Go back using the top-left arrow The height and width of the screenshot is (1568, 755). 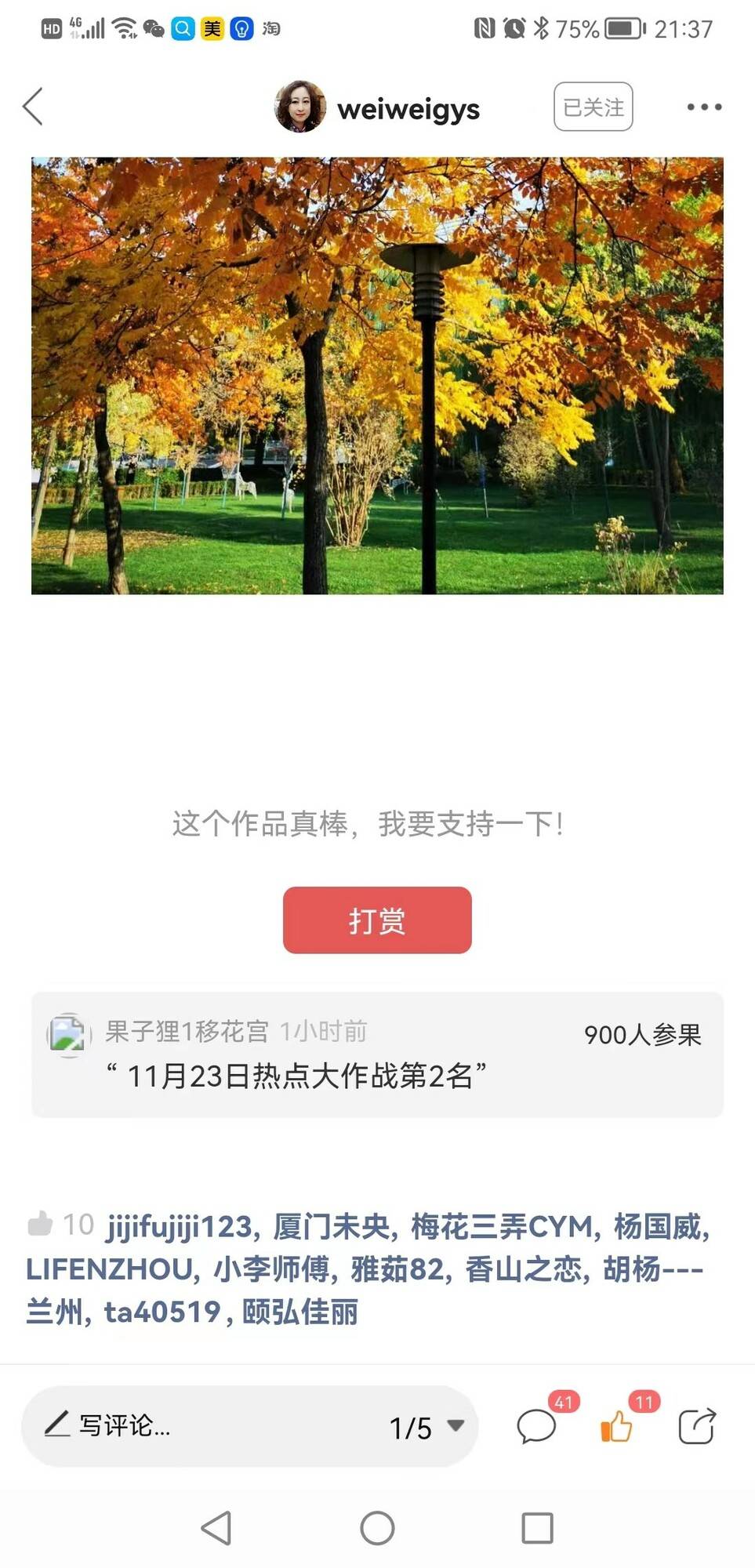pos(33,107)
